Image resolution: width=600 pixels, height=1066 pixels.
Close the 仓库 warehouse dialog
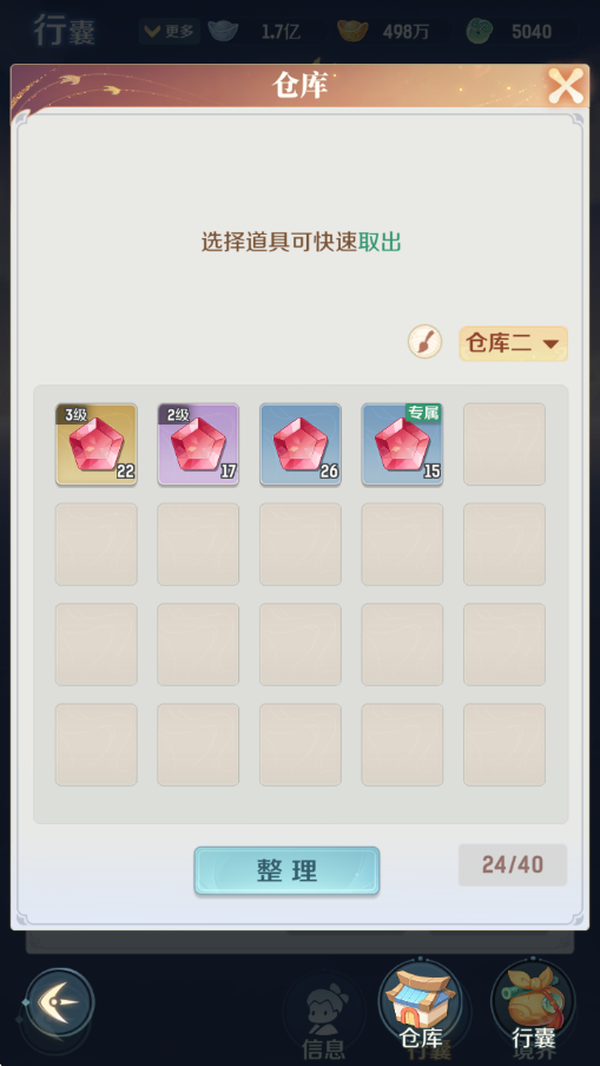(565, 87)
